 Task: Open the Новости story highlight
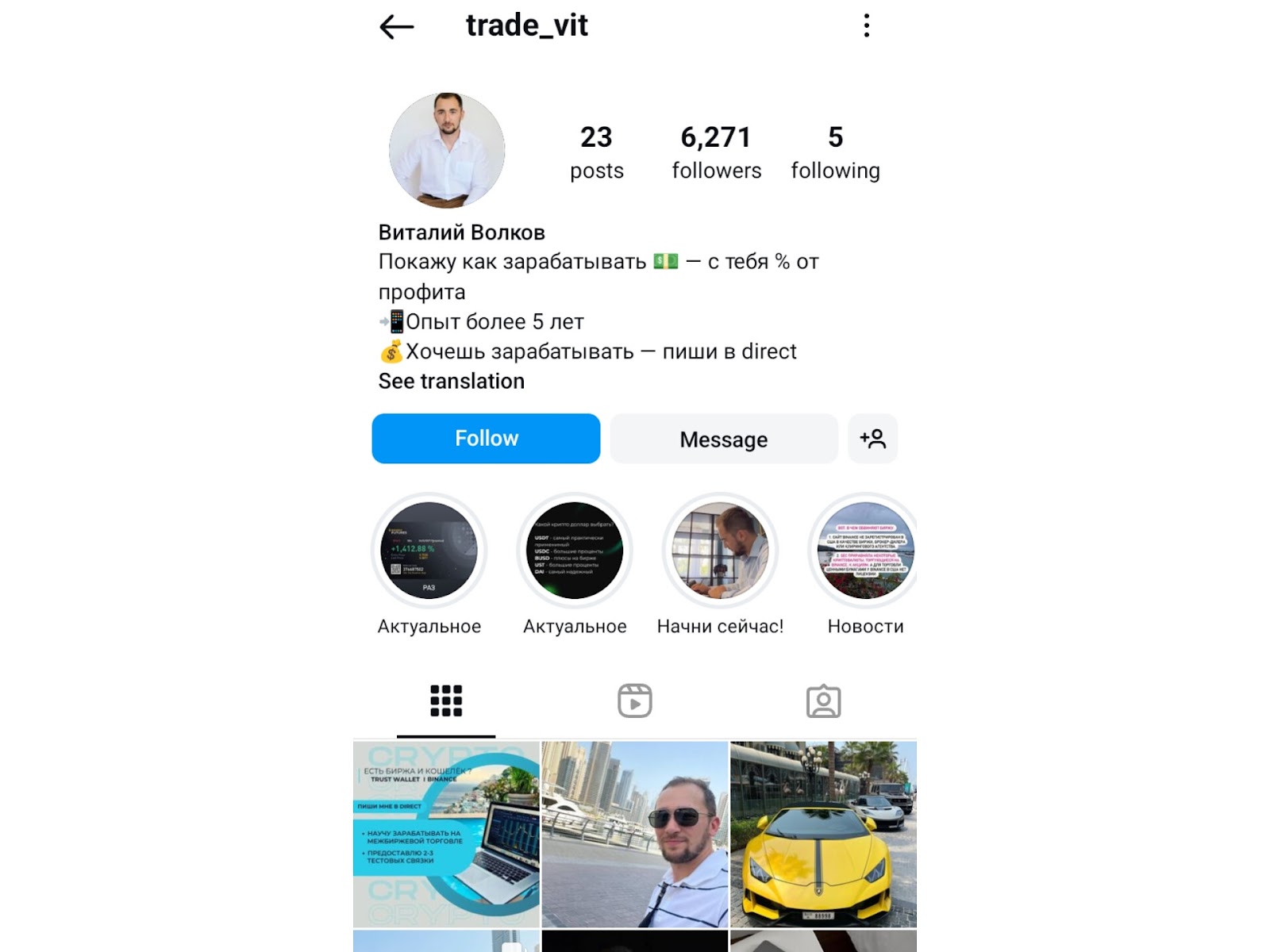tap(865, 551)
